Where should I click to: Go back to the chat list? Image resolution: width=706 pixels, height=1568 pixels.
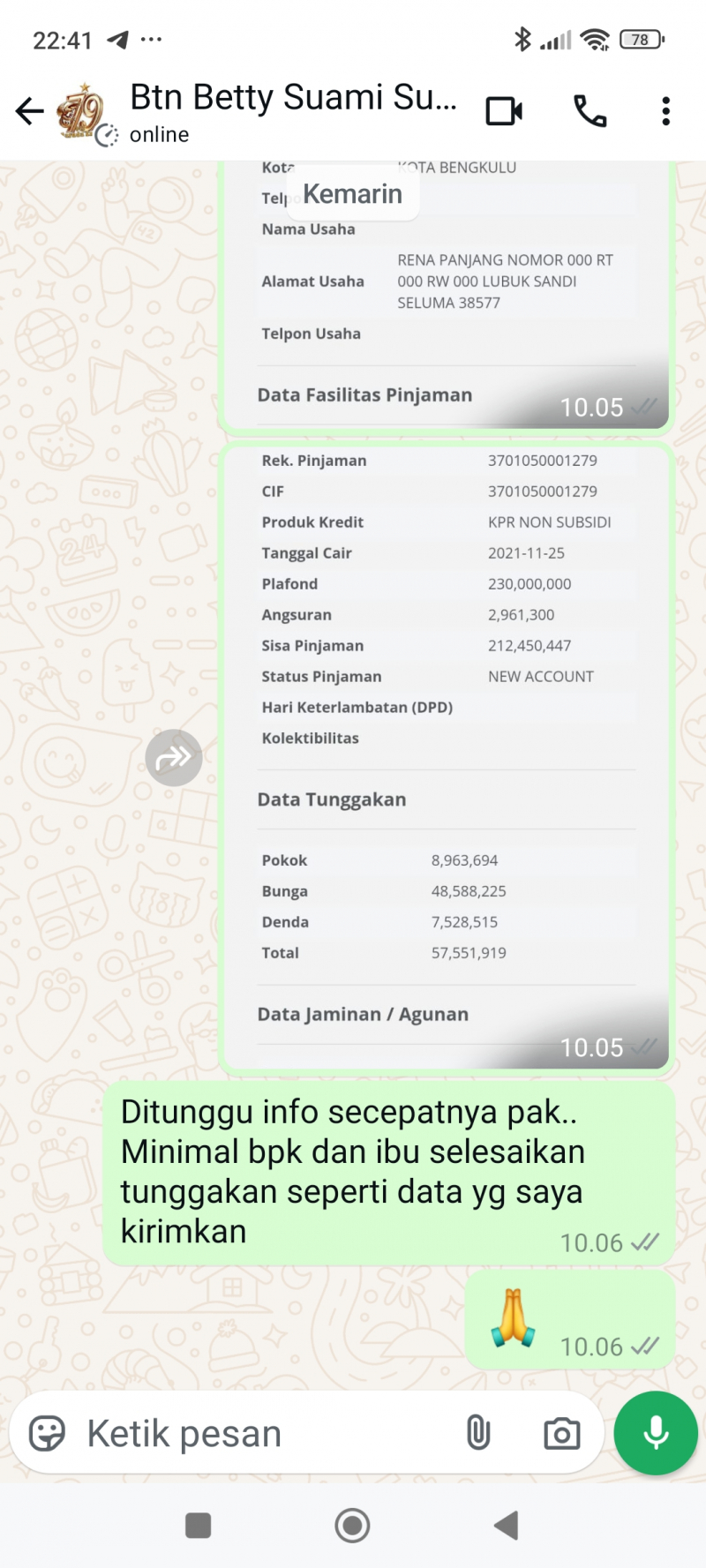pos(29,111)
